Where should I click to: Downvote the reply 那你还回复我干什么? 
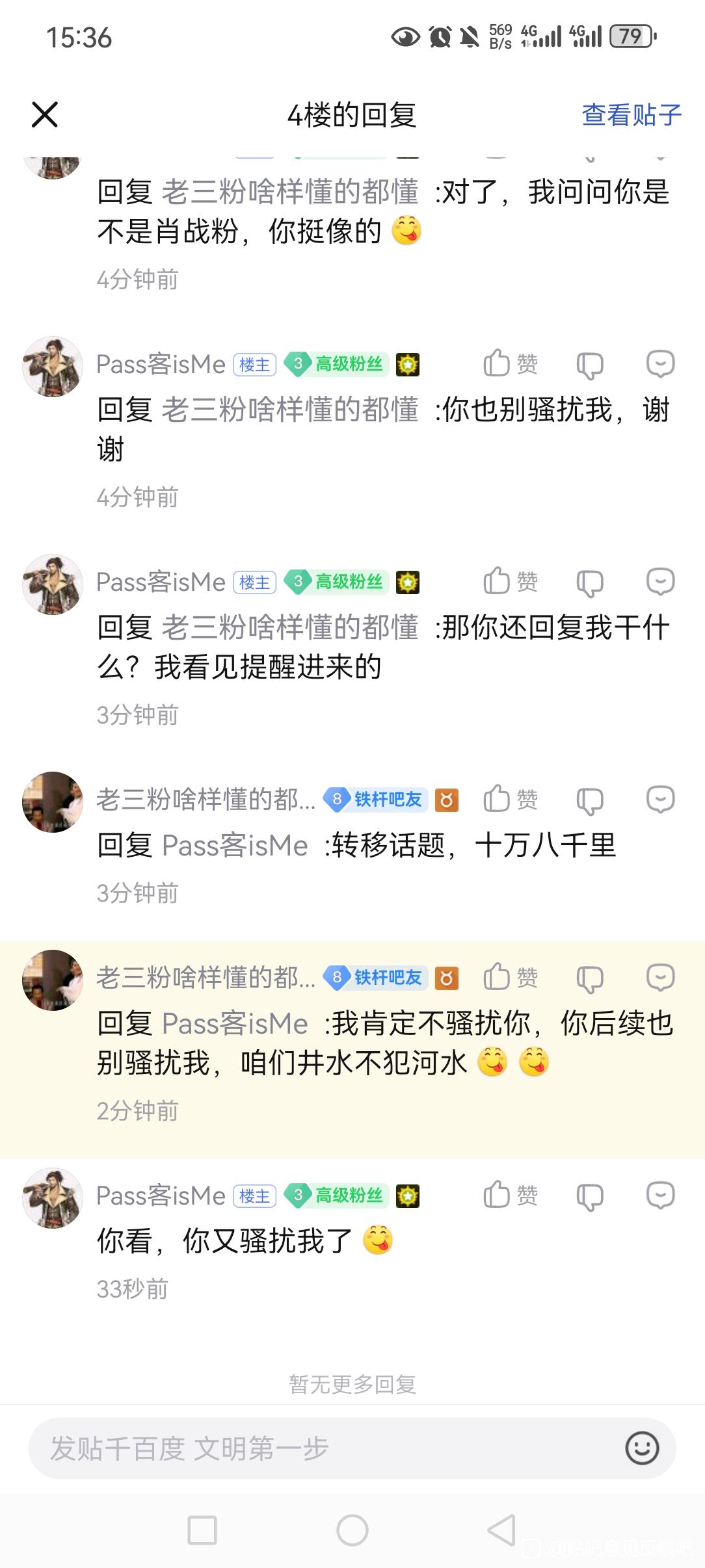590,582
